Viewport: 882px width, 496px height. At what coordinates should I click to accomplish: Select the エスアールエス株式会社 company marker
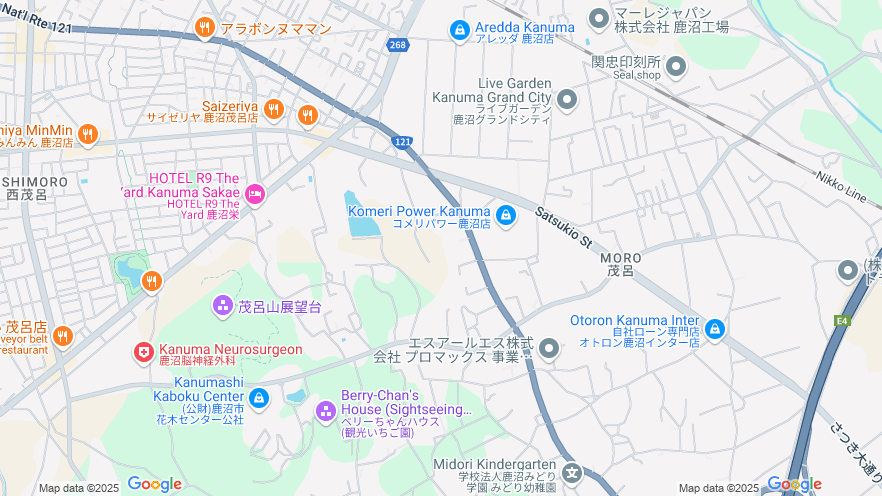click(549, 349)
